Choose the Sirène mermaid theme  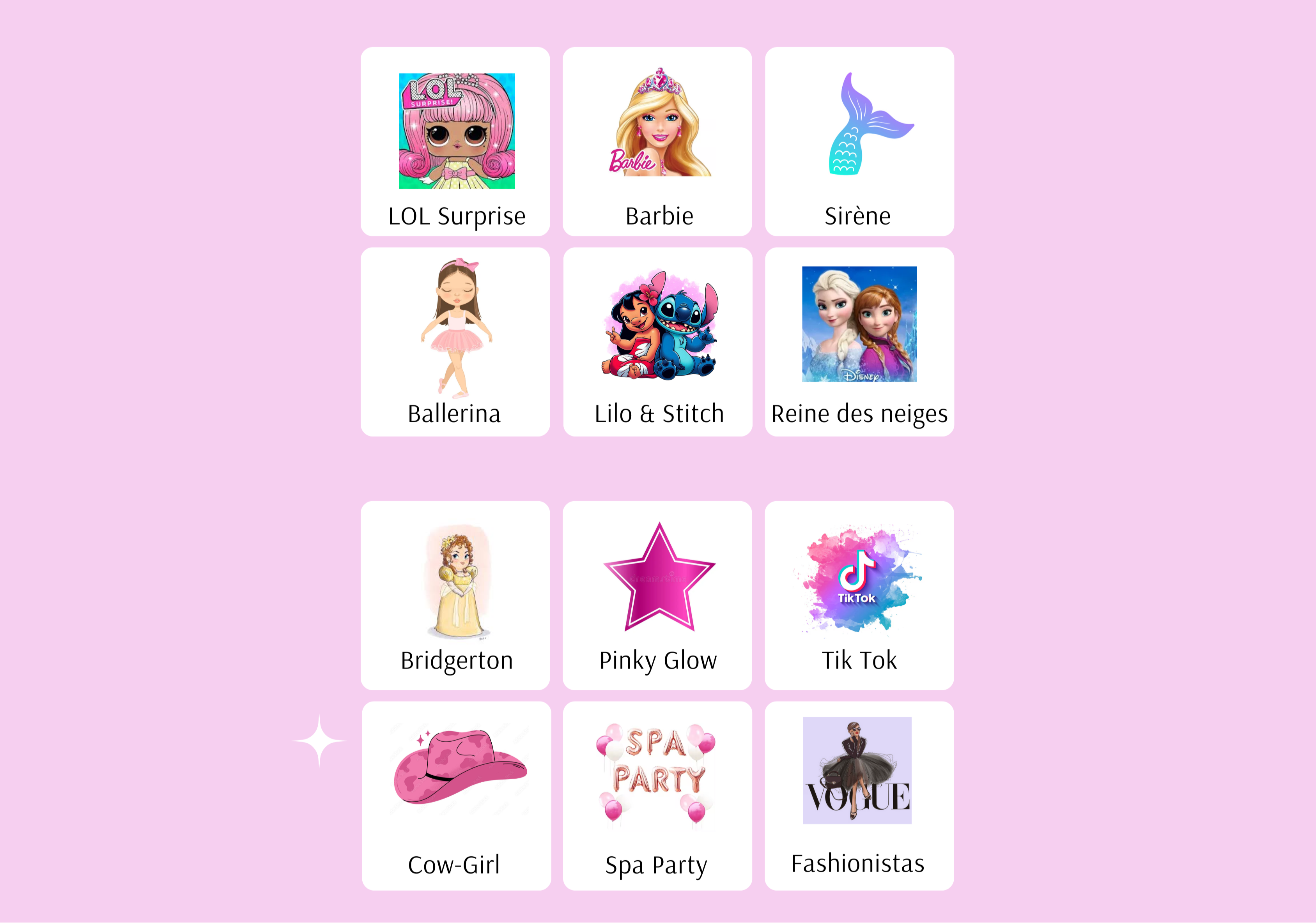[x=859, y=141]
